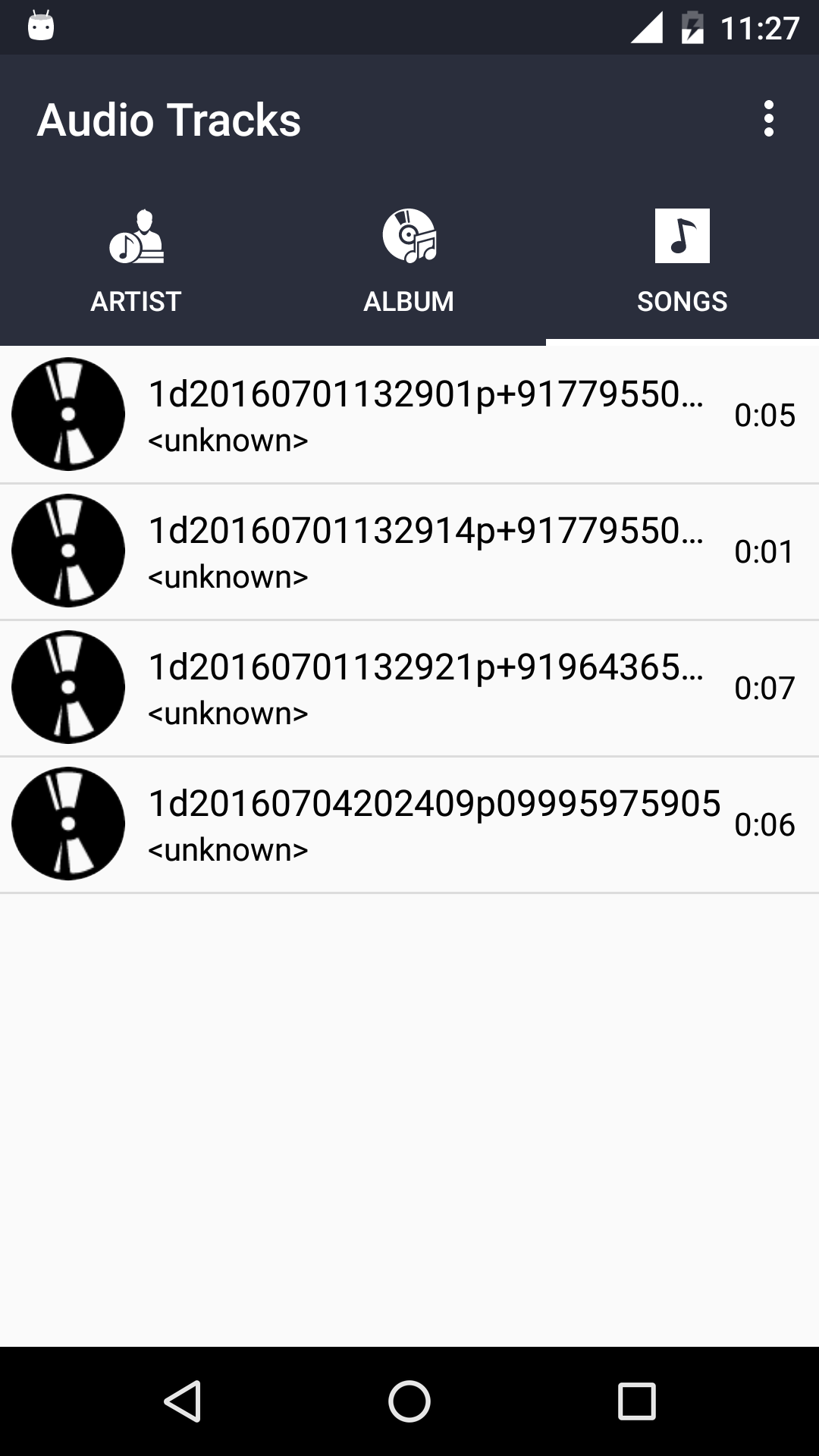Viewport: 819px width, 1456px height.
Task: Tap the battery indicator in status bar
Action: pos(692,25)
